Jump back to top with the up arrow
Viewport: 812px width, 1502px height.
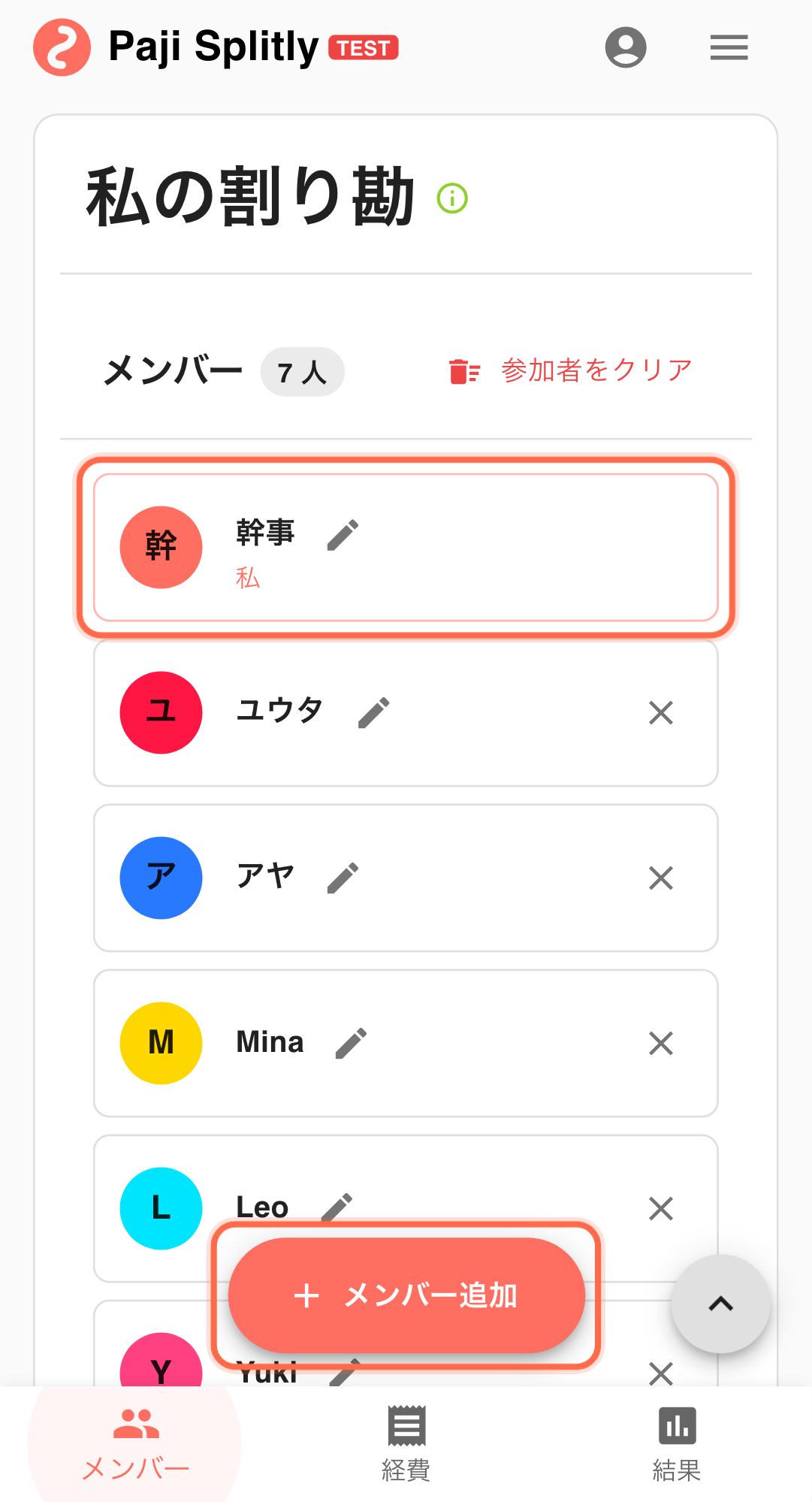pos(720,1304)
